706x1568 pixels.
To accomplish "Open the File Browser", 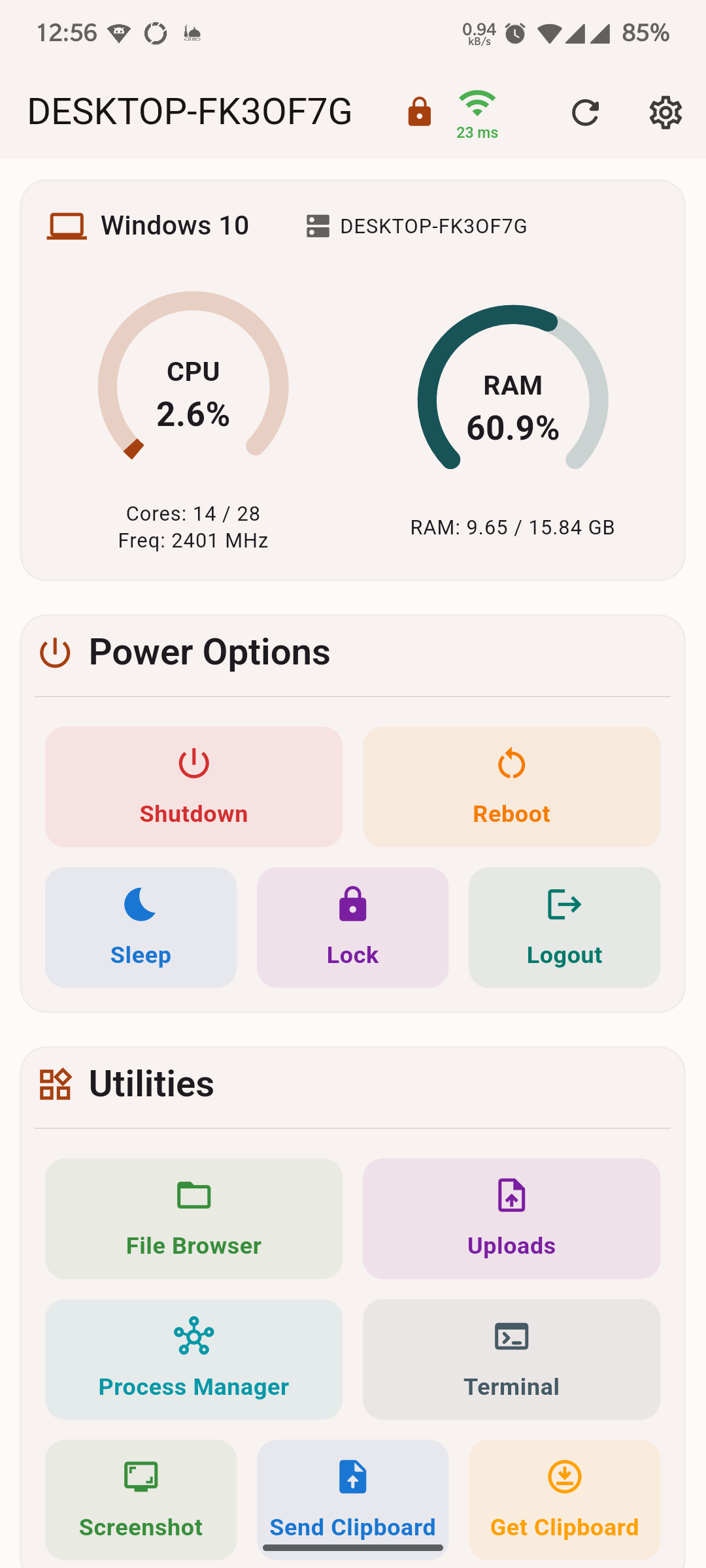I will (x=193, y=1218).
